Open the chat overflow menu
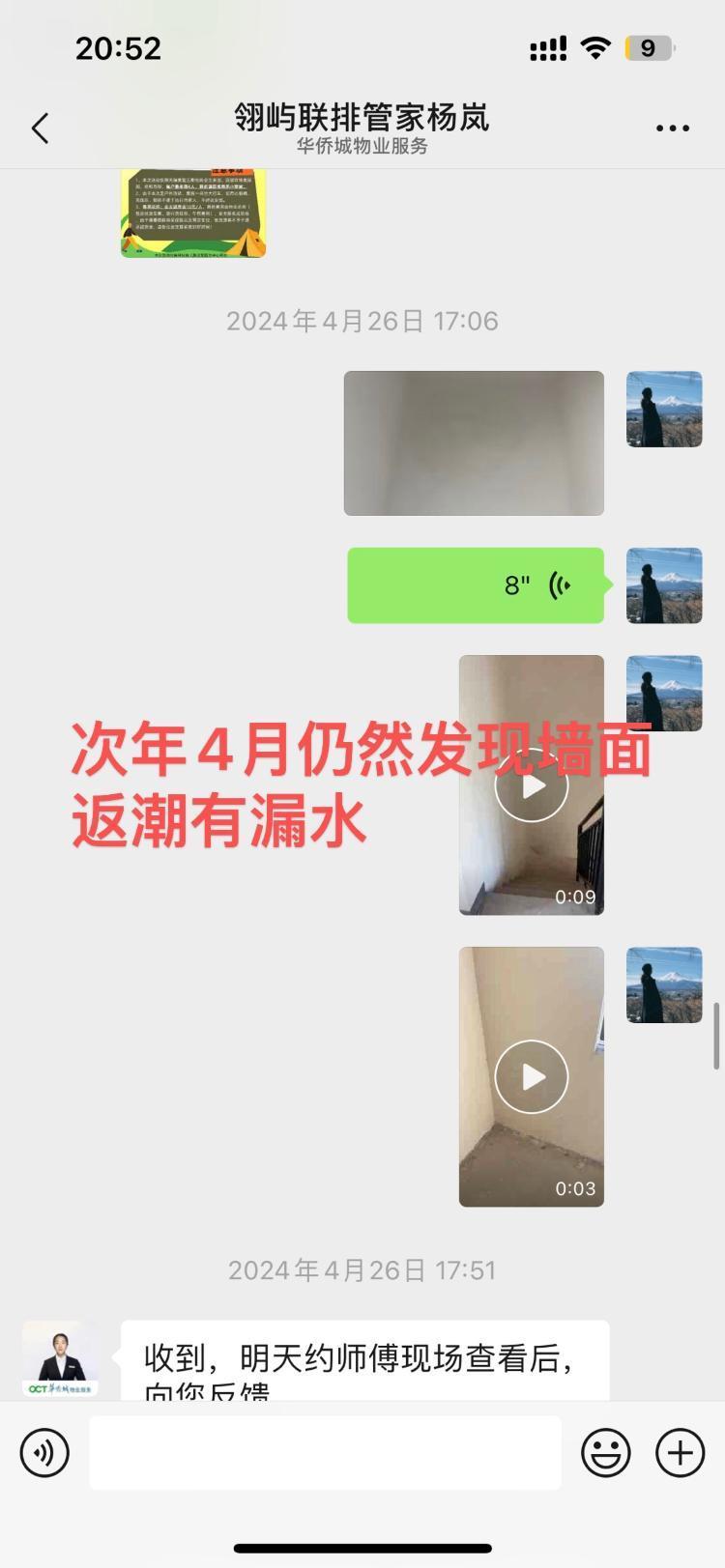 (x=672, y=128)
